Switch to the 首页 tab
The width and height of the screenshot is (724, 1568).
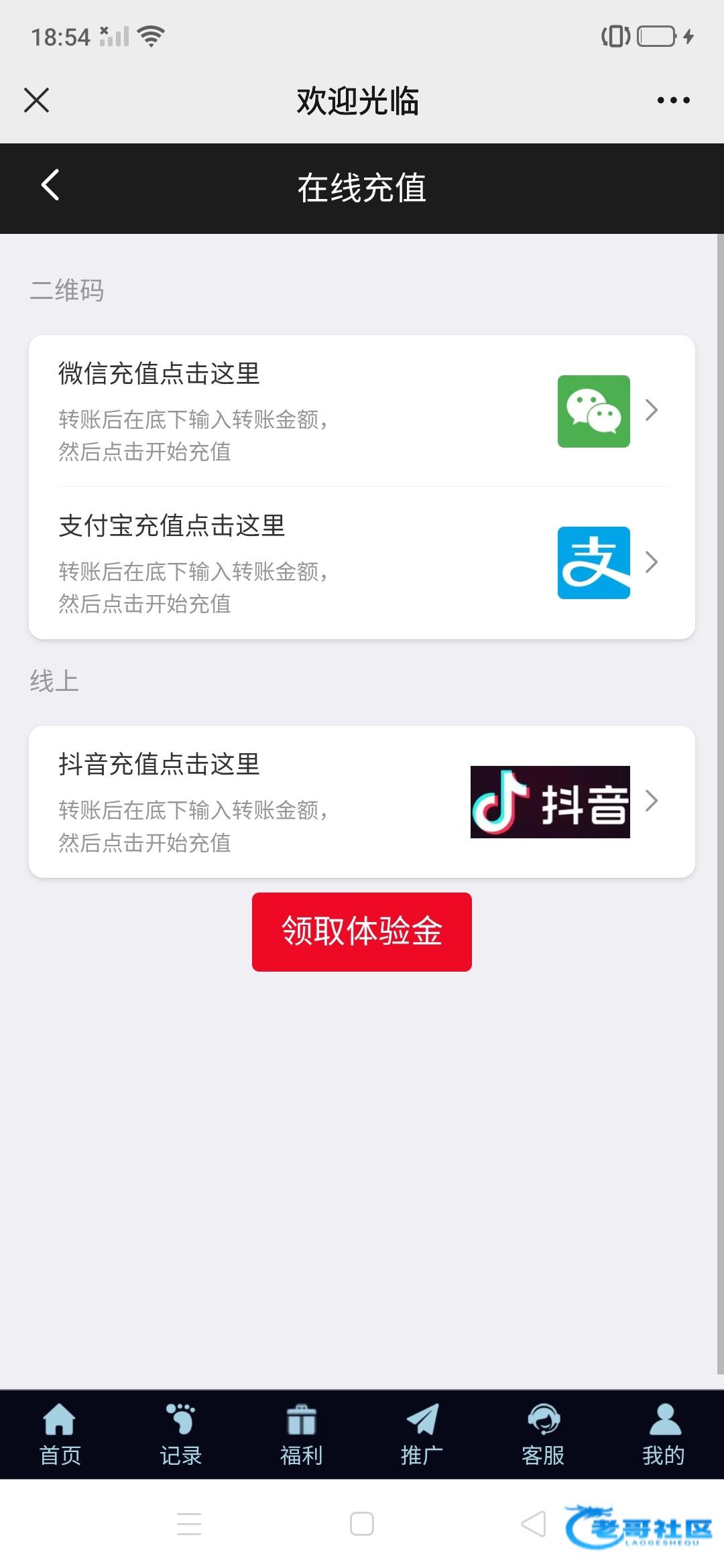click(60, 1435)
